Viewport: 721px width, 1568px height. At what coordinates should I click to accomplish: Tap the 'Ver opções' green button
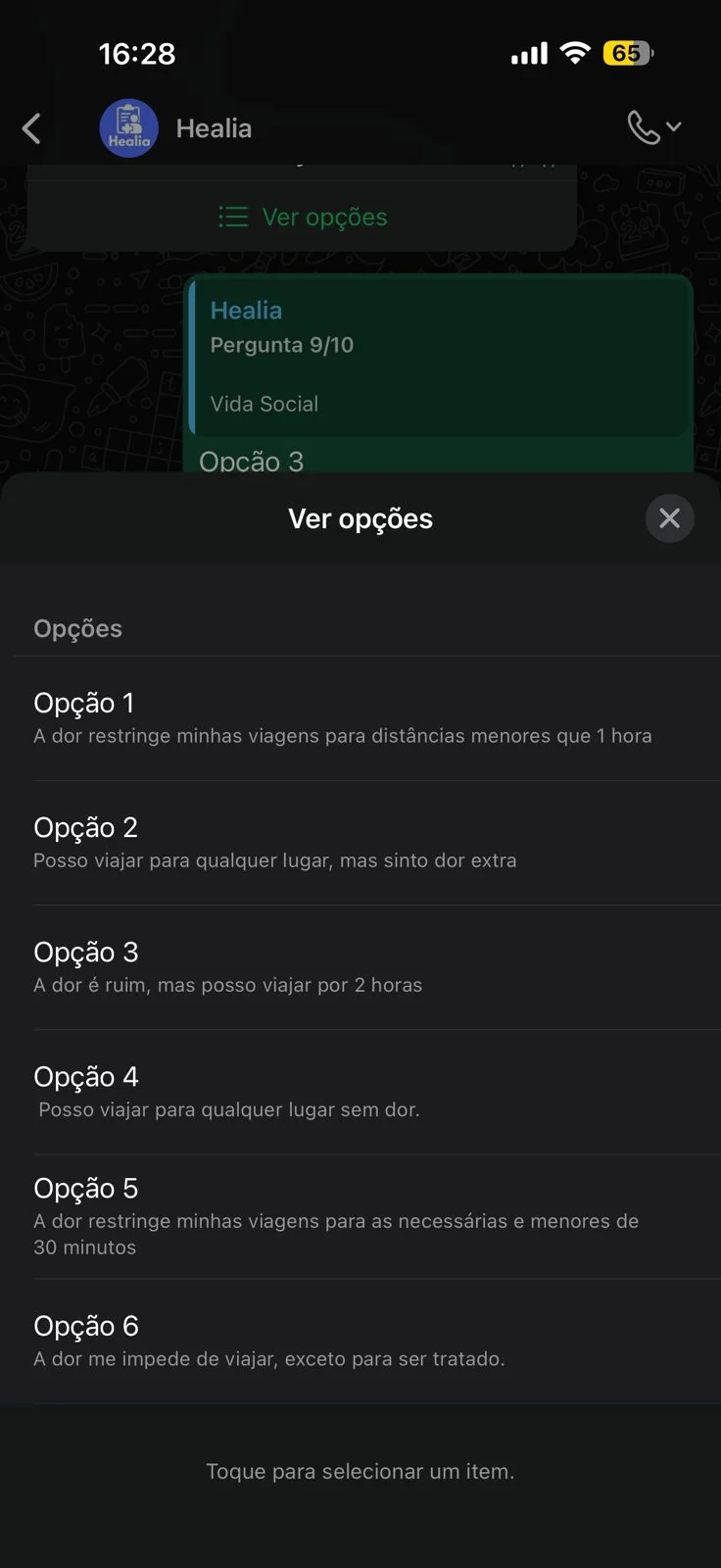(323, 216)
